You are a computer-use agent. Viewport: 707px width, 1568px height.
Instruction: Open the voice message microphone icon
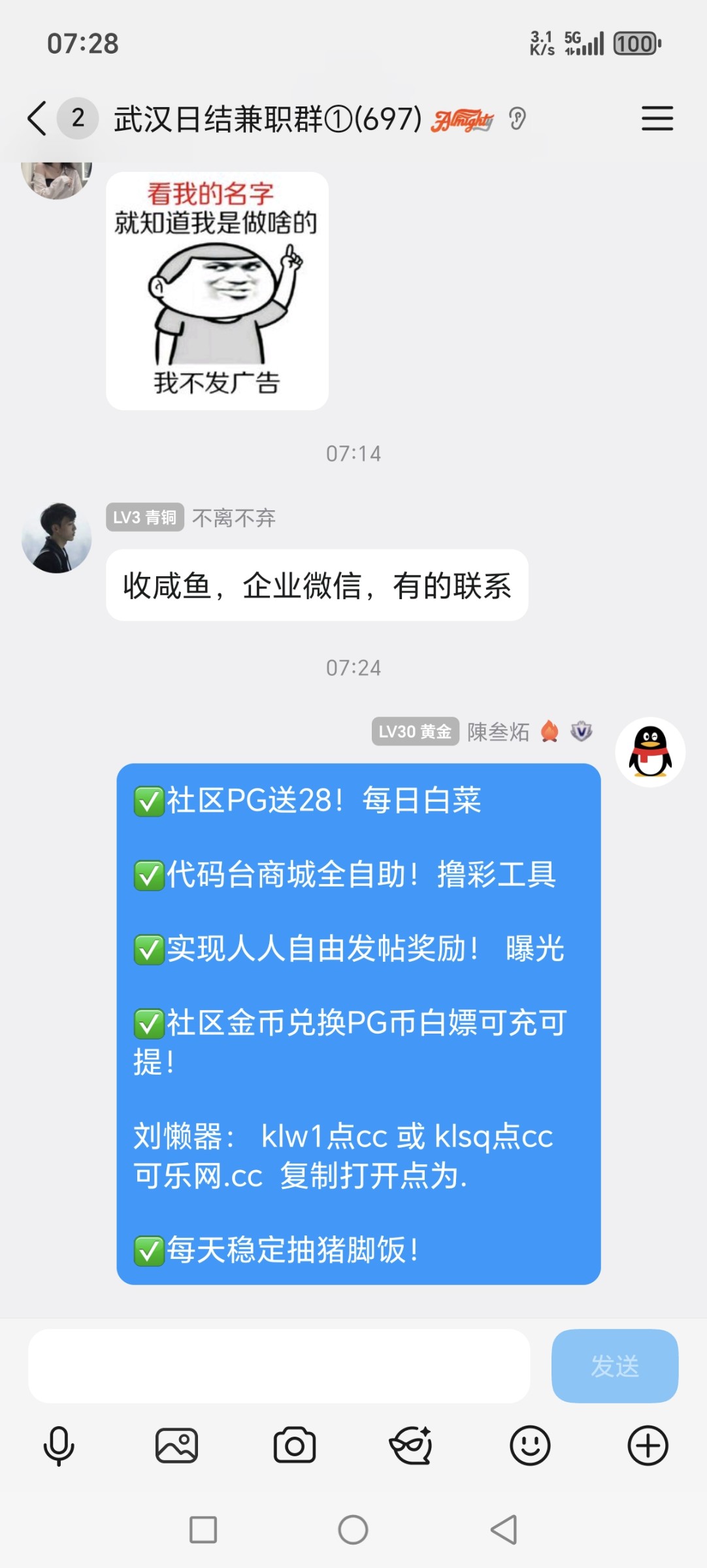pos(59,1445)
